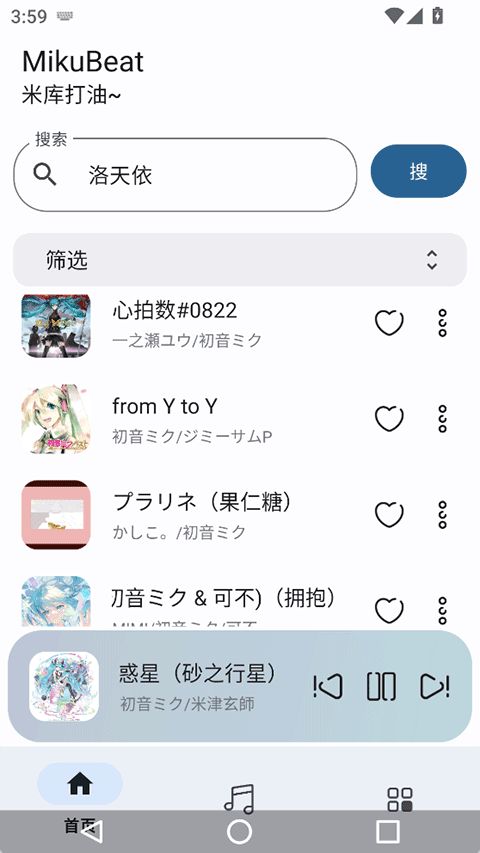Screen dimensions: 480x853
Task: Like the song 心拍数#0822
Action: click(x=389, y=323)
